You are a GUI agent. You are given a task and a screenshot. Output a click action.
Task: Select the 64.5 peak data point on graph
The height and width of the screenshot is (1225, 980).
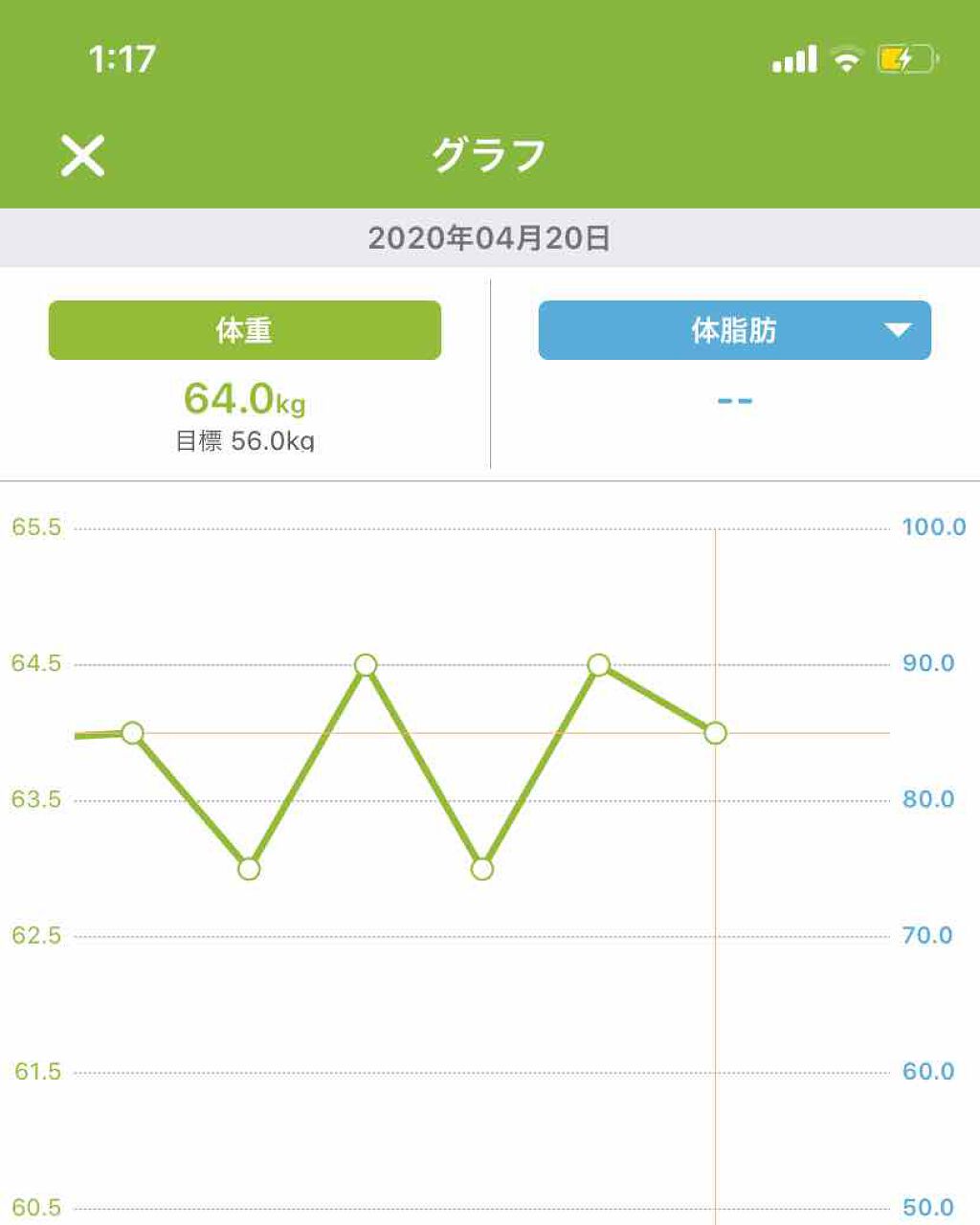pos(365,665)
